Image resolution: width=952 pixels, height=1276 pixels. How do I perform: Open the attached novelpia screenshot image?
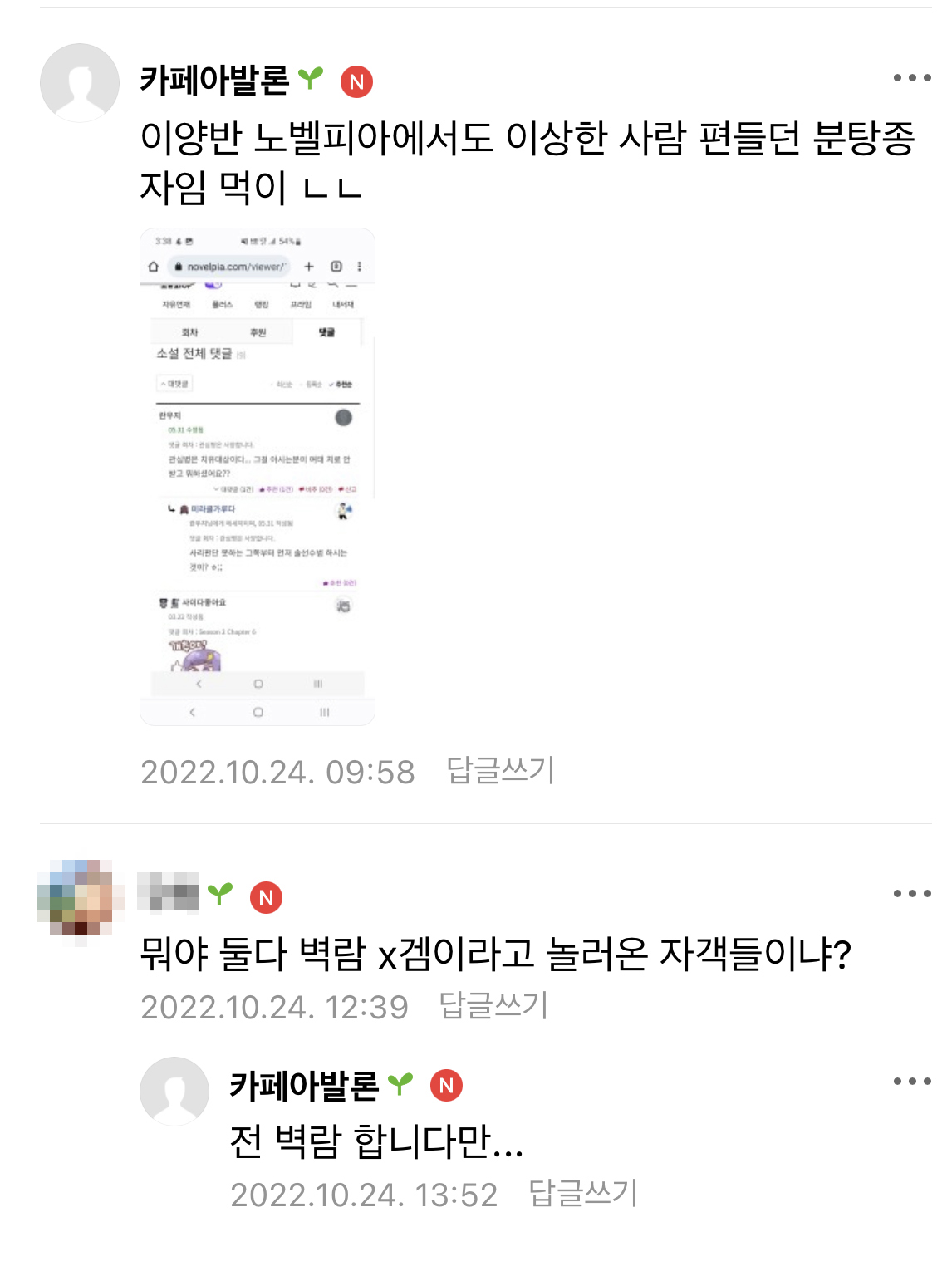click(x=258, y=476)
